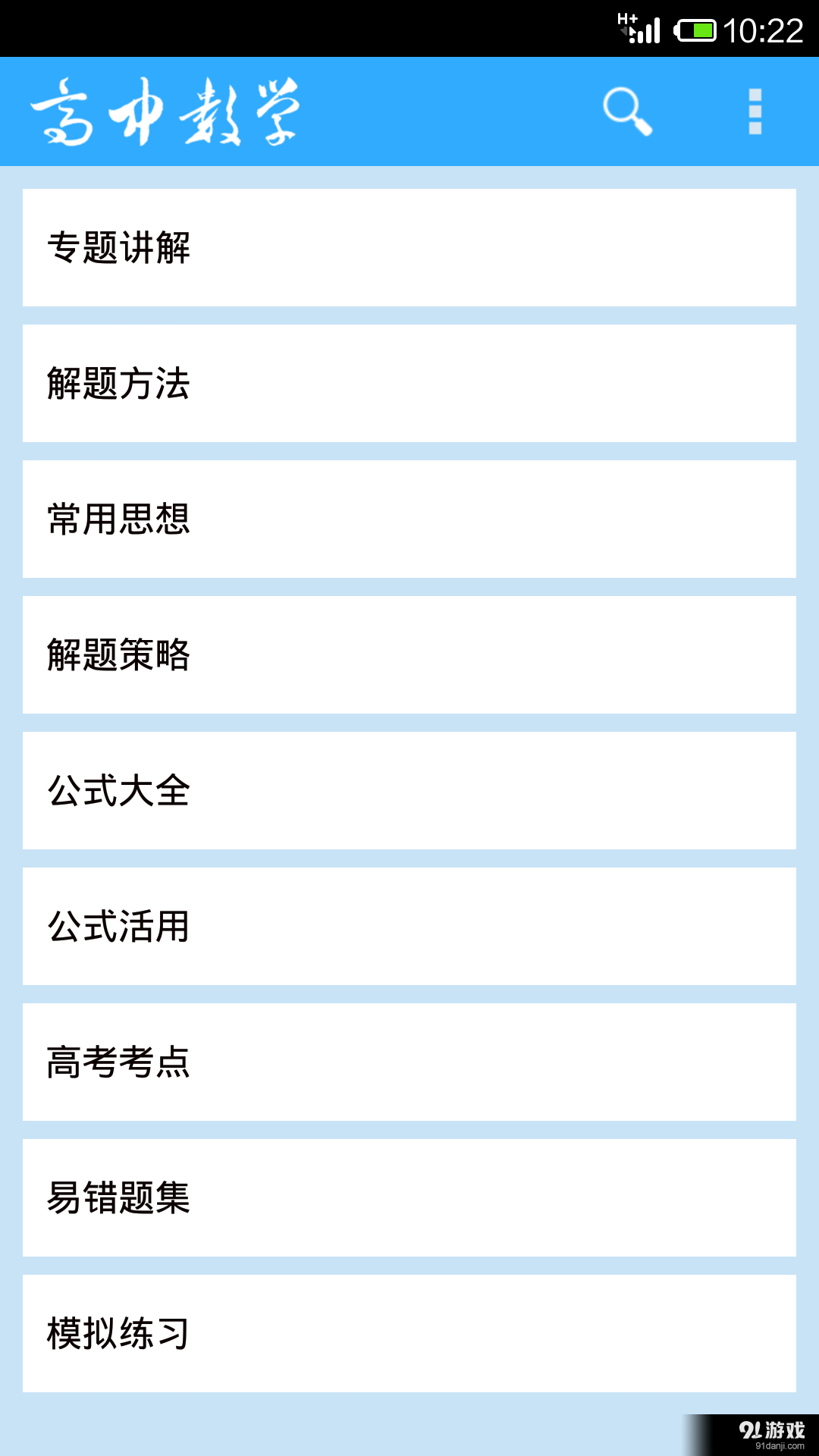
Task: Select the 解题策略 list entry
Action: pyautogui.click(x=409, y=655)
